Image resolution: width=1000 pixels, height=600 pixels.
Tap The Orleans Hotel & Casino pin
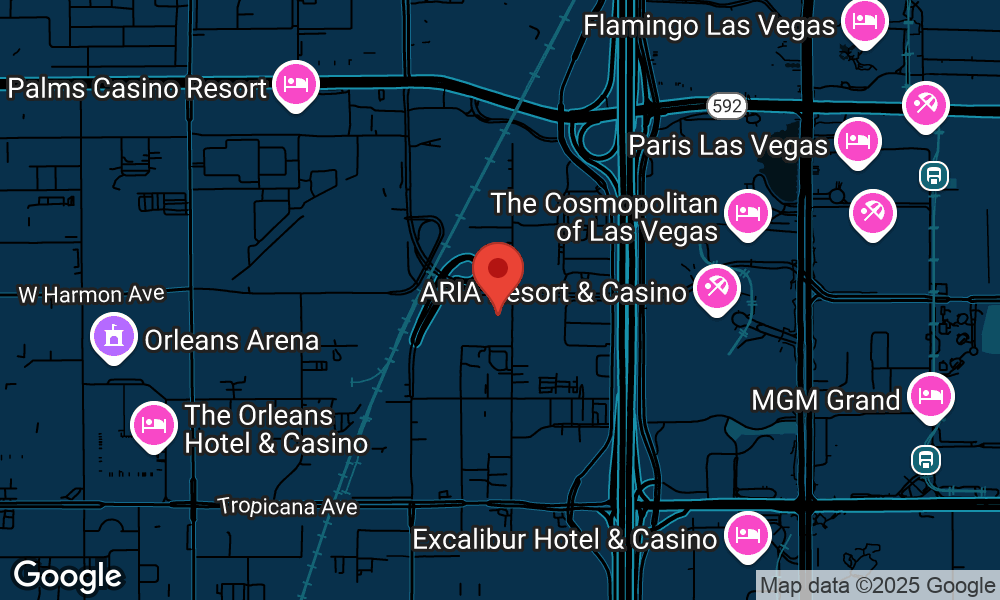(153, 423)
